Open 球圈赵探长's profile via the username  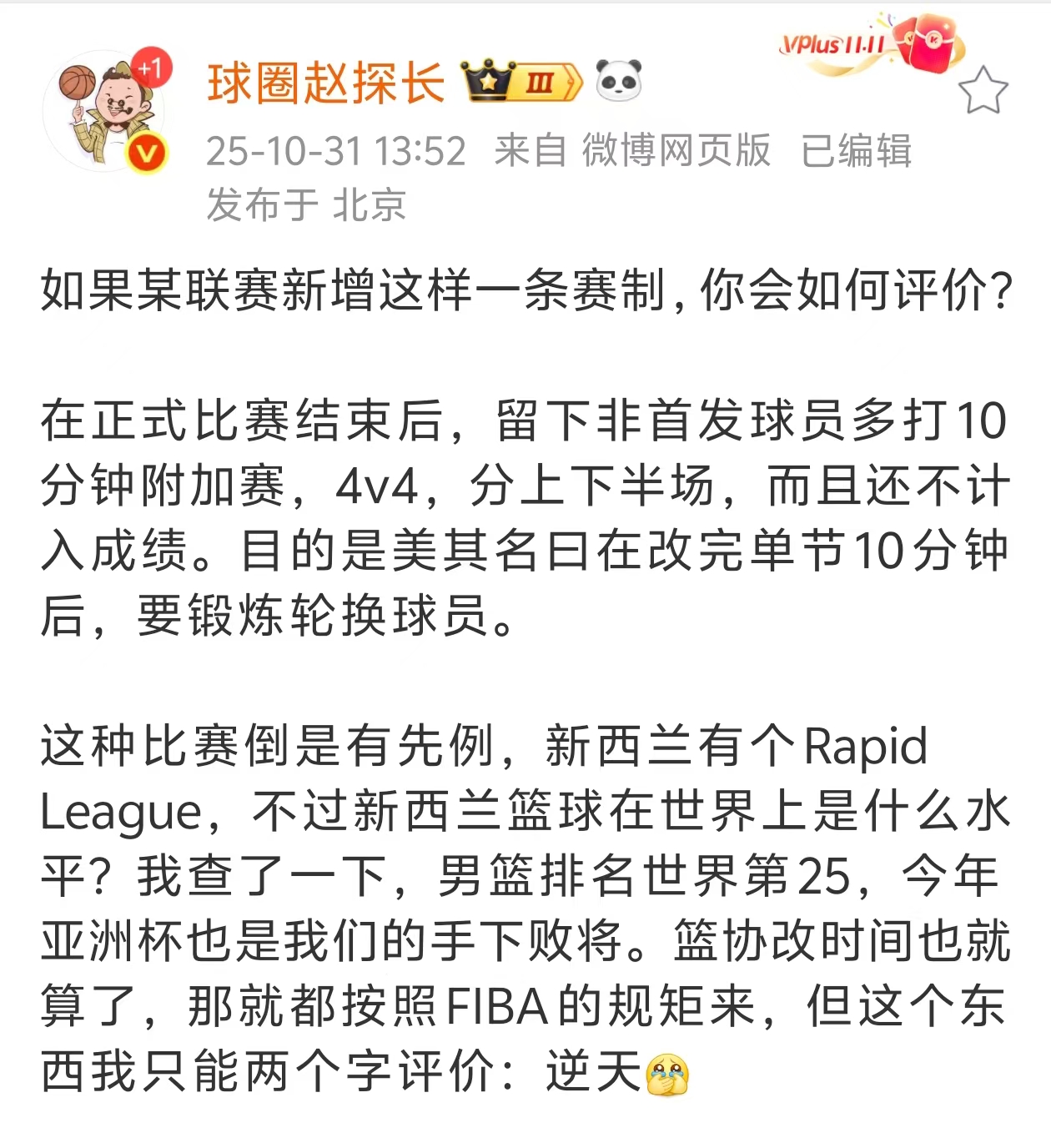325,81
